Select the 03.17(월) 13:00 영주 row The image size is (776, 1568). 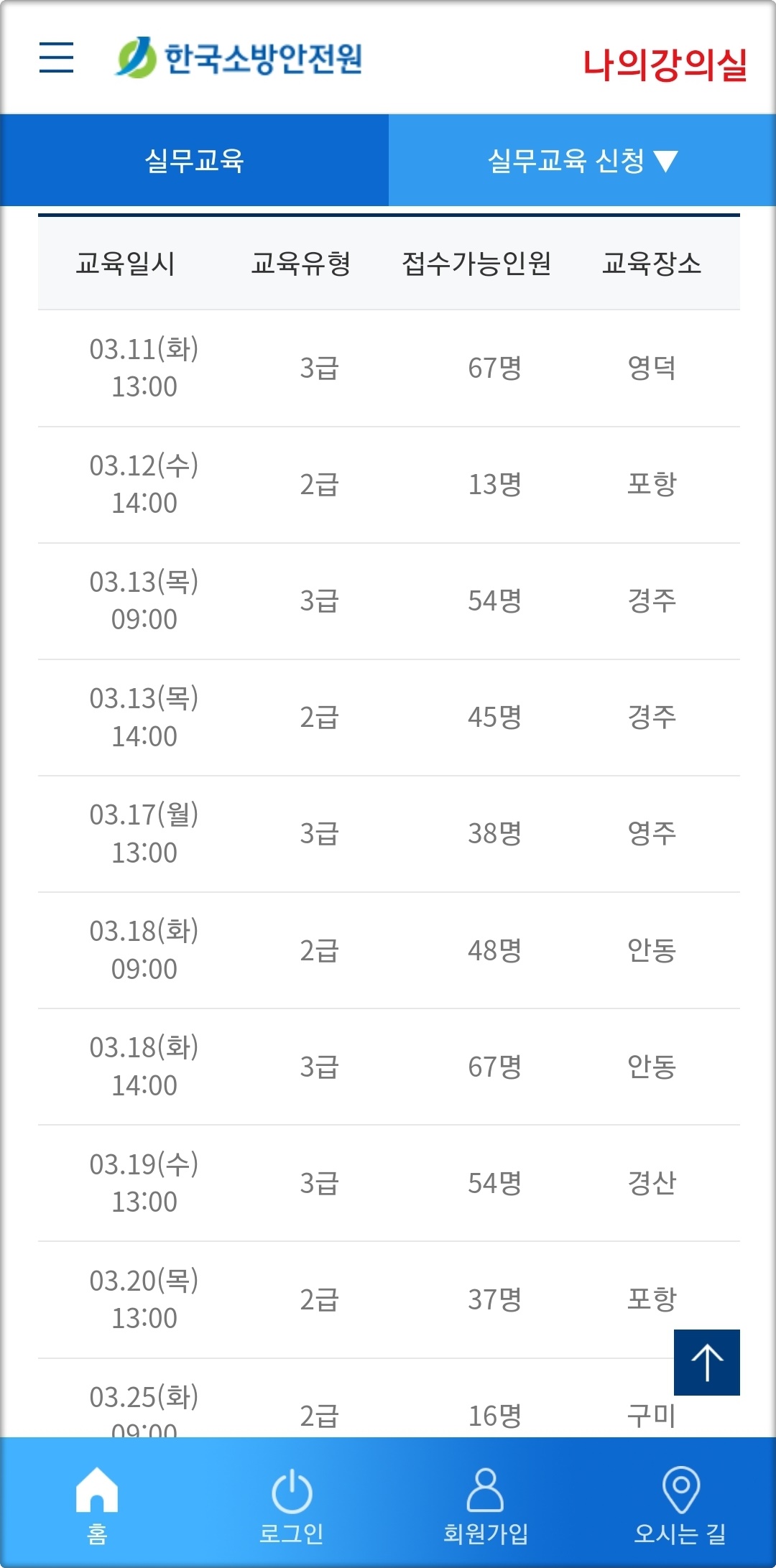(389, 834)
